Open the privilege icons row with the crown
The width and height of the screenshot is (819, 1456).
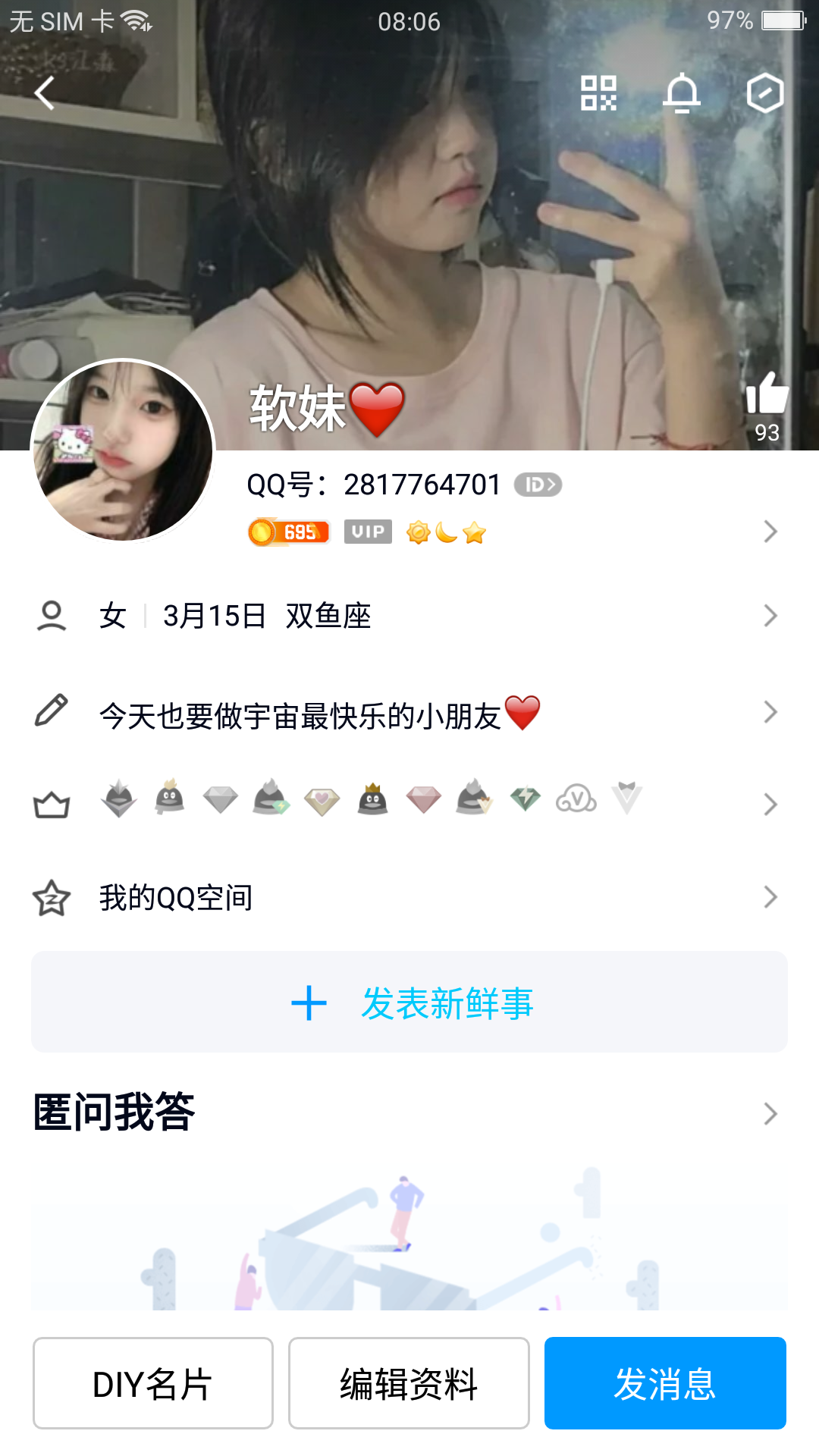[x=409, y=802]
